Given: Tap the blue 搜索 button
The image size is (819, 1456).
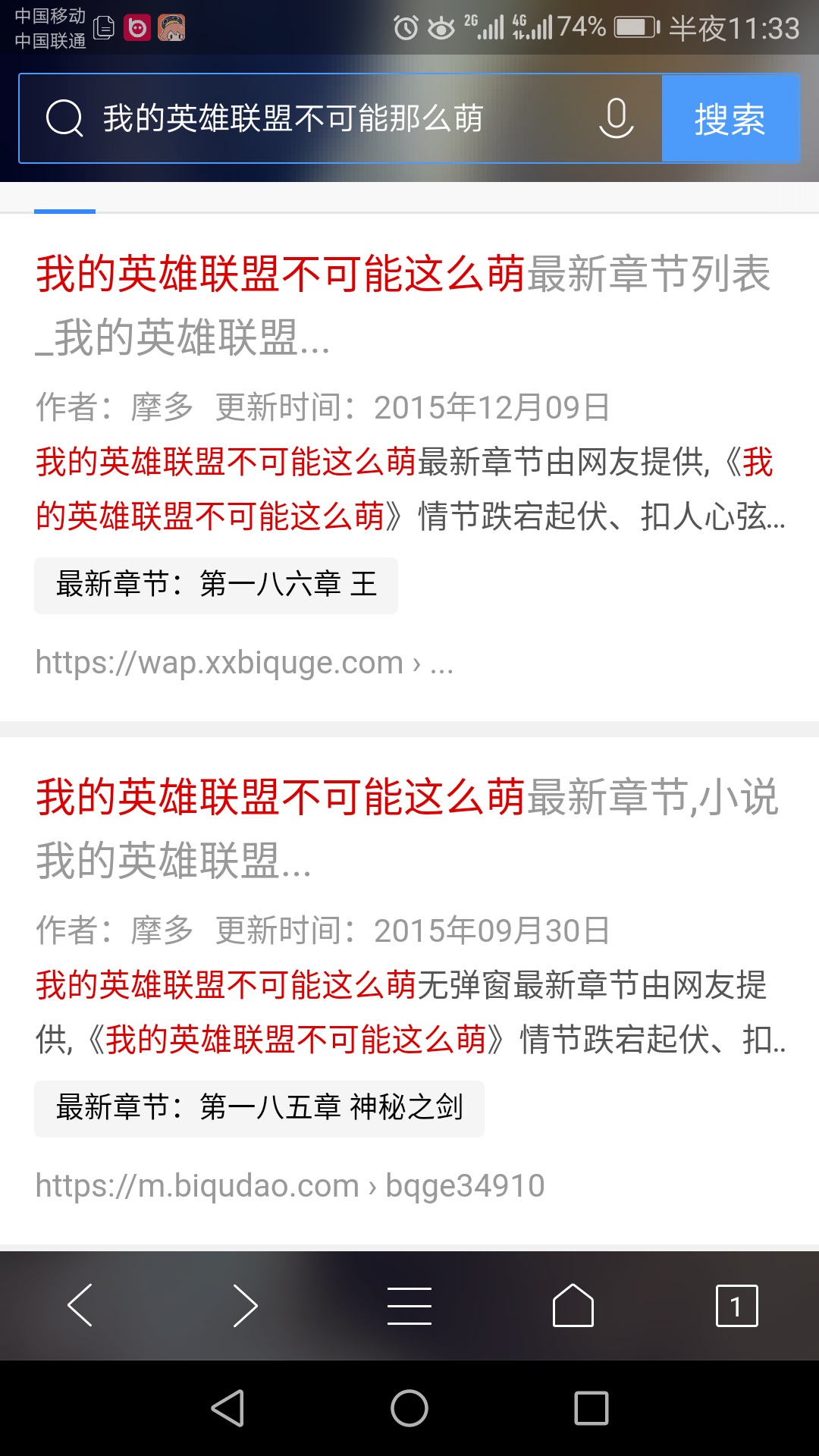Looking at the screenshot, I should [730, 118].
